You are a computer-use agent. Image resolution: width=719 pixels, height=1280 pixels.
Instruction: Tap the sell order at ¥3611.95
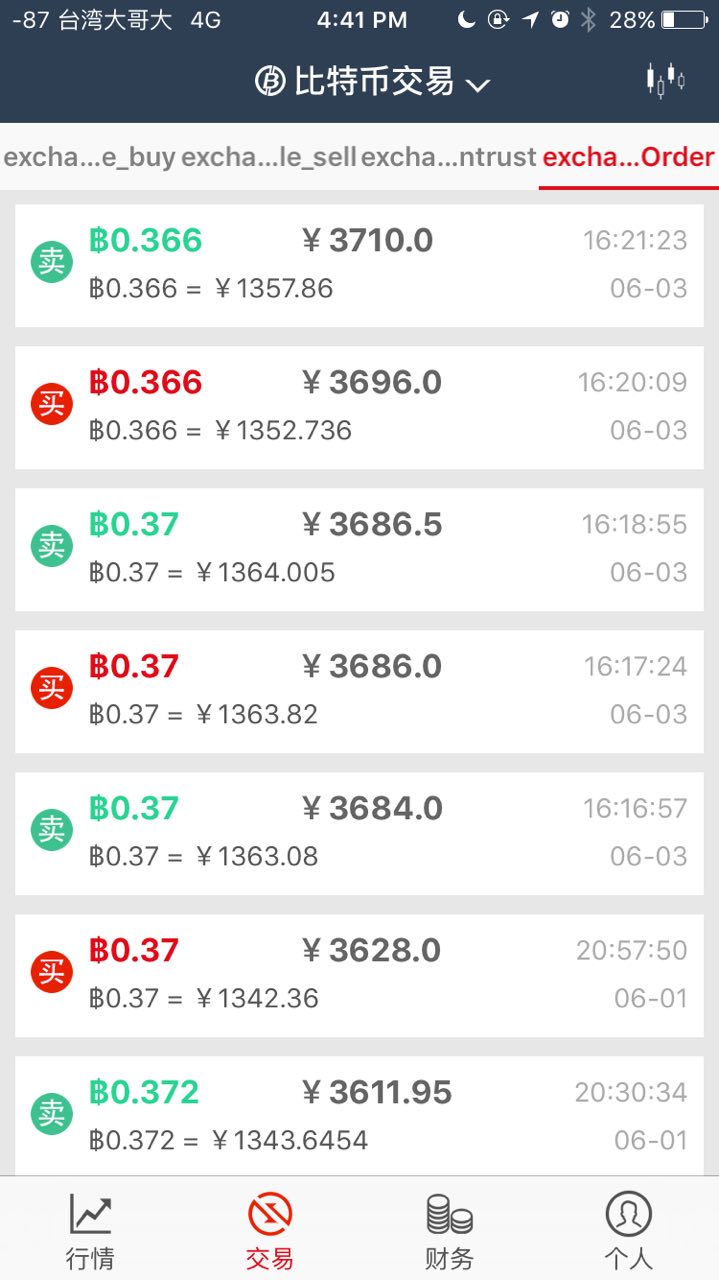(359, 1115)
